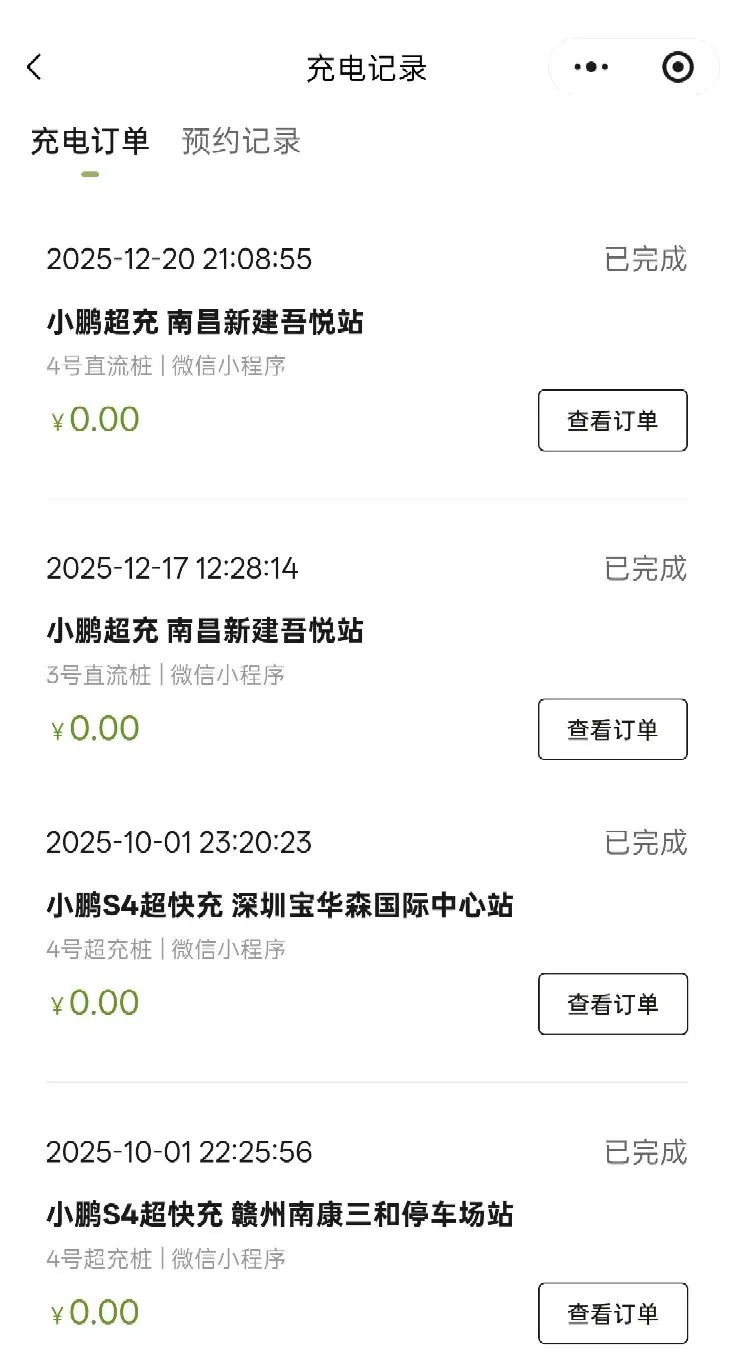Tap 查看订单 for the 2025-12-20 21:08:55 order
Screen dimensions: 734x1365
[x=612, y=421]
